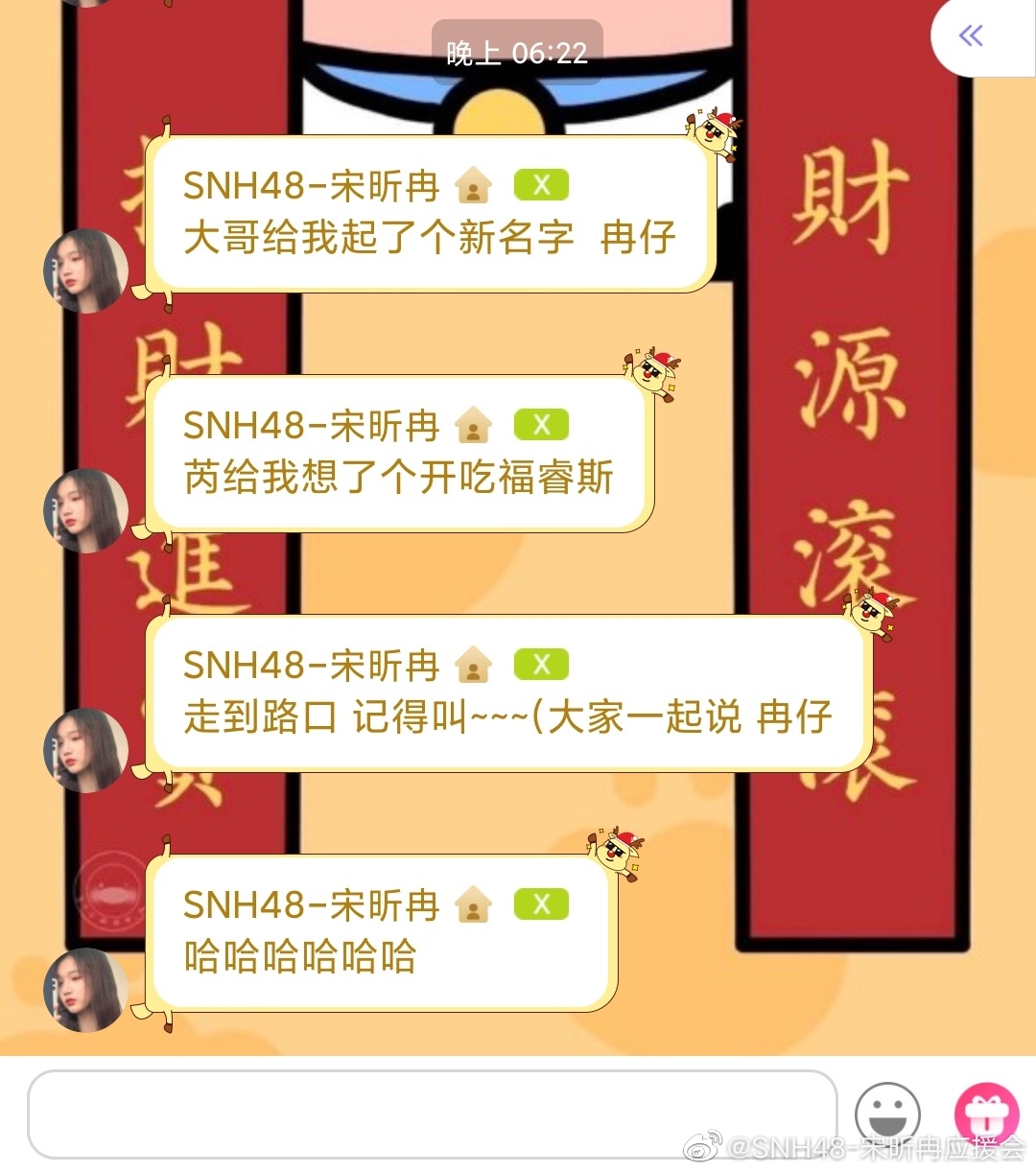The width and height of the screenshot is (1036, 1173).
Task: Tap the double-arrow collapse button
Action: coord(972,36)
